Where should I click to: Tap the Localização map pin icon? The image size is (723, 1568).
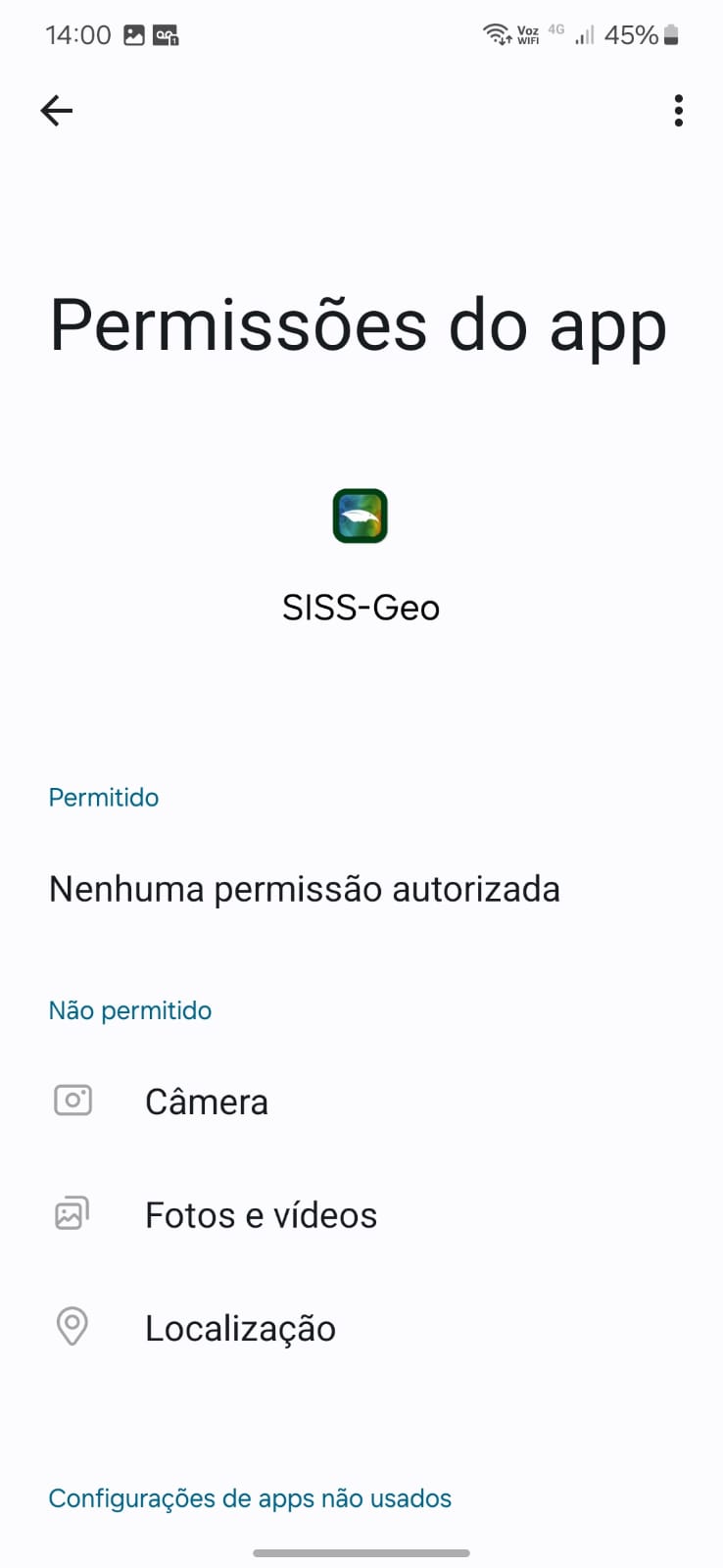[x=72, y=1327]
